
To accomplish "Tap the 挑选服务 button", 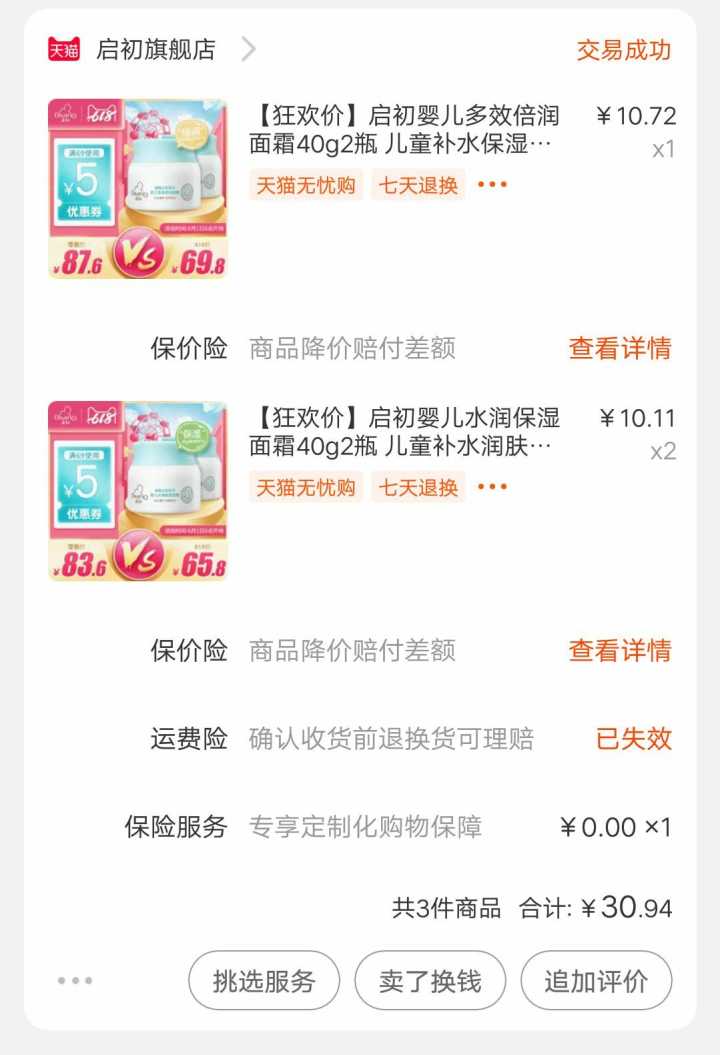I will click(264, 980).
